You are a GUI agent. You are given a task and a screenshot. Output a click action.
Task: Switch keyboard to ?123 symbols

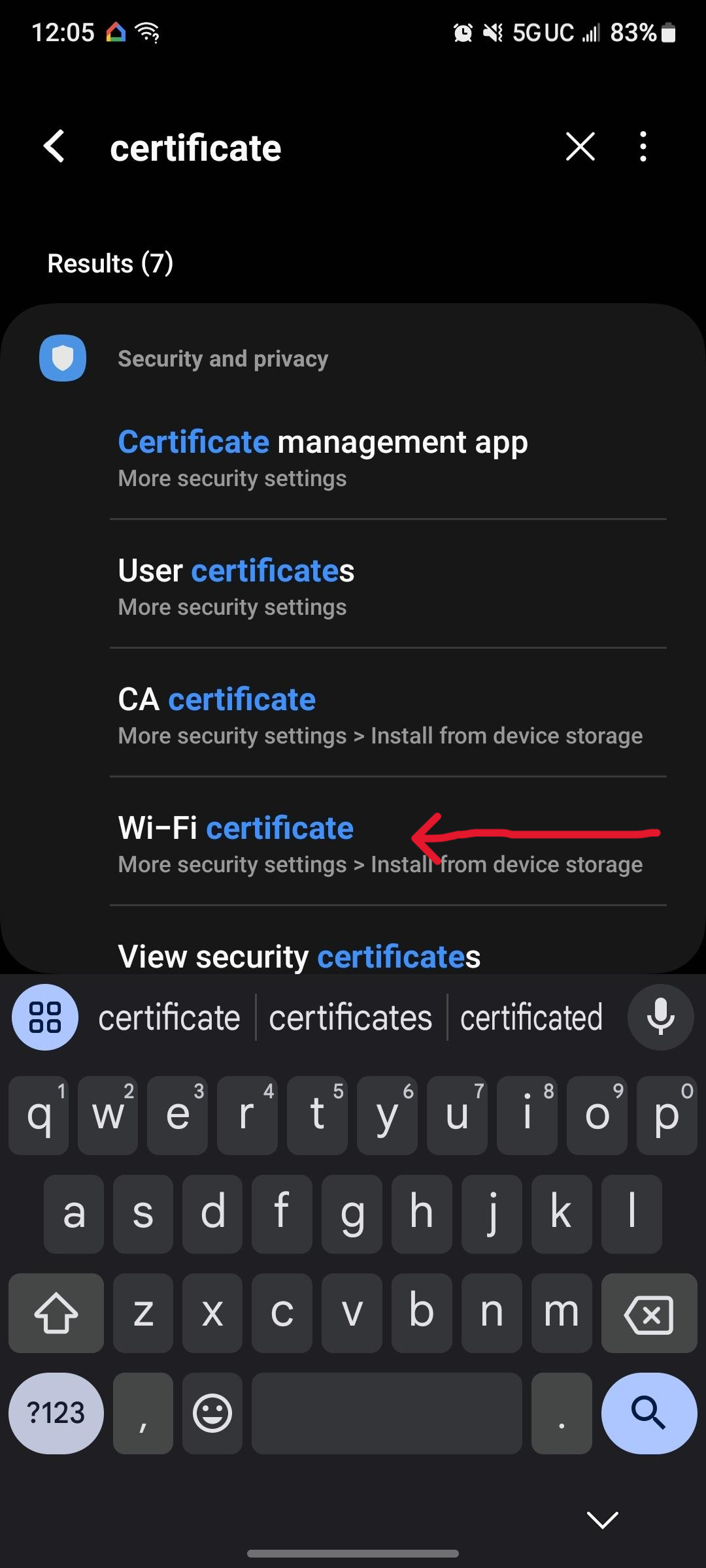tap(56, 1413)
